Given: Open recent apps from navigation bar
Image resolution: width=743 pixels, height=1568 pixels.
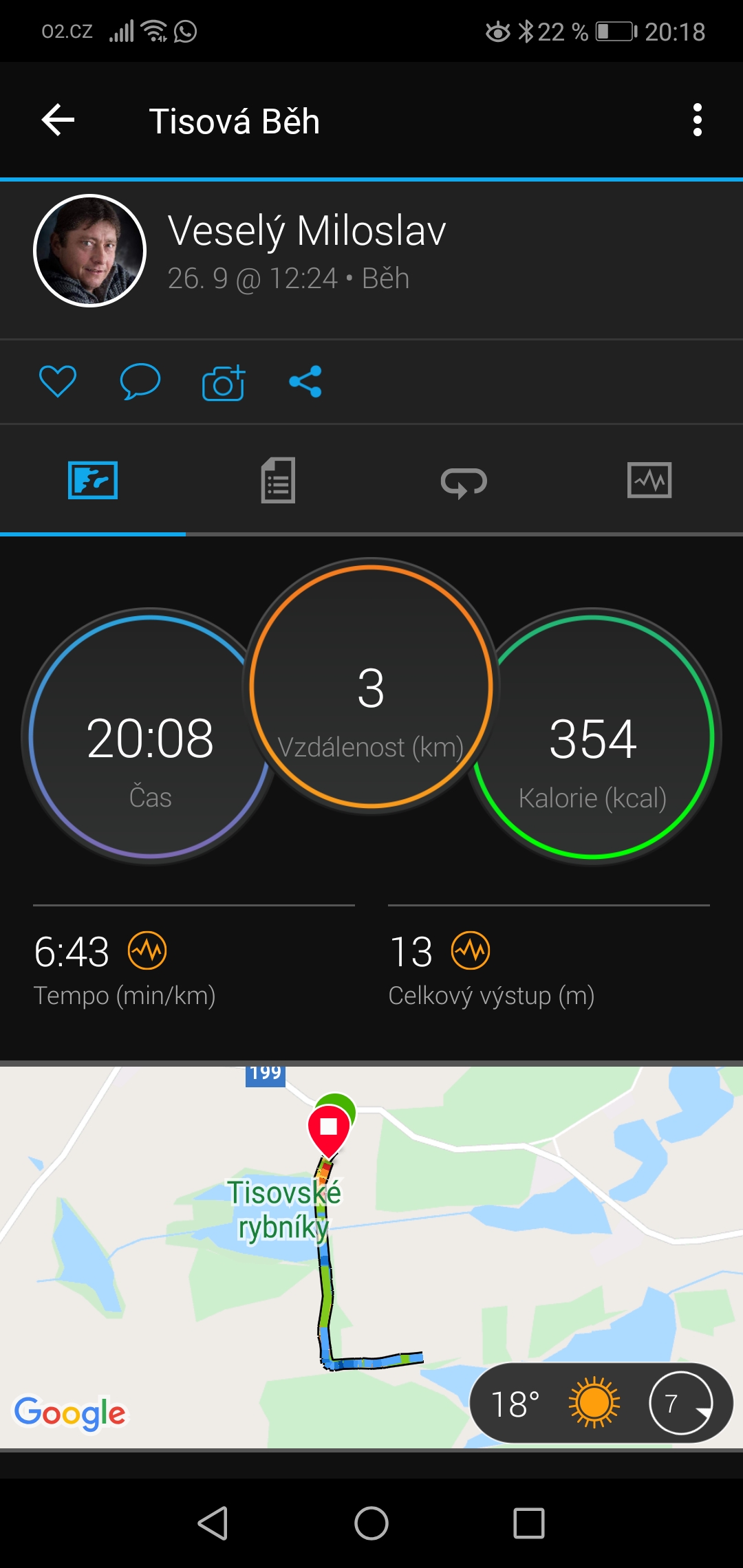Looking at the screenshot, I should (529, 1523).
